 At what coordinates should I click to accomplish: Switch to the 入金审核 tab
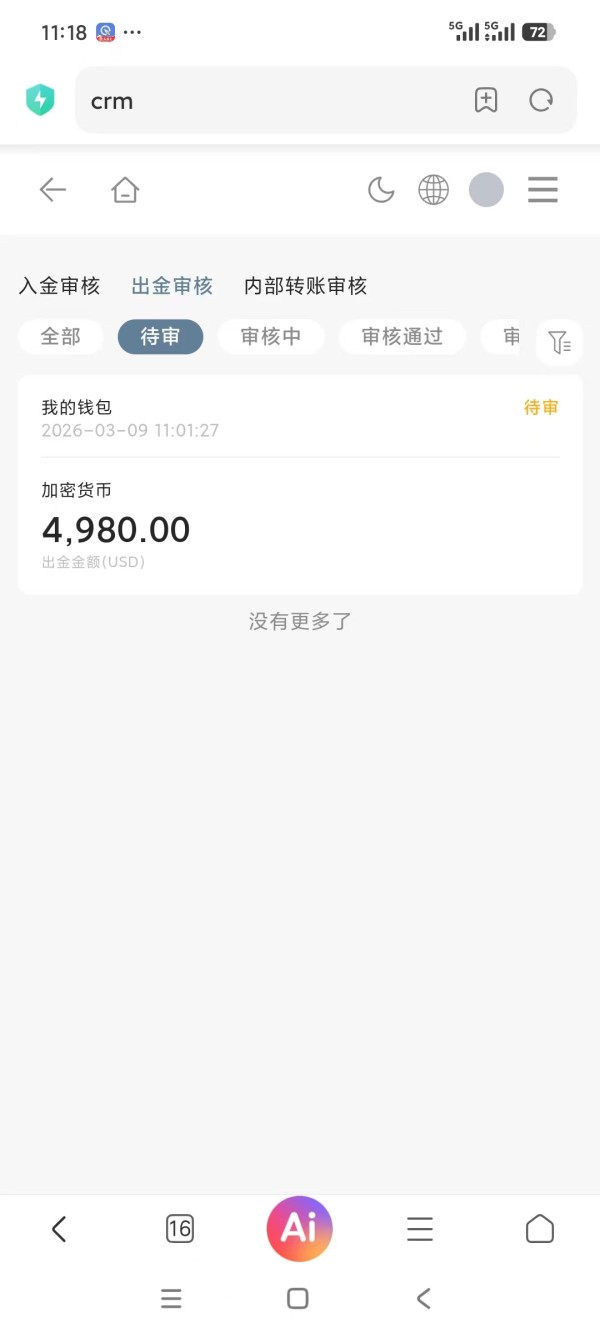click(x=60, y=286)
